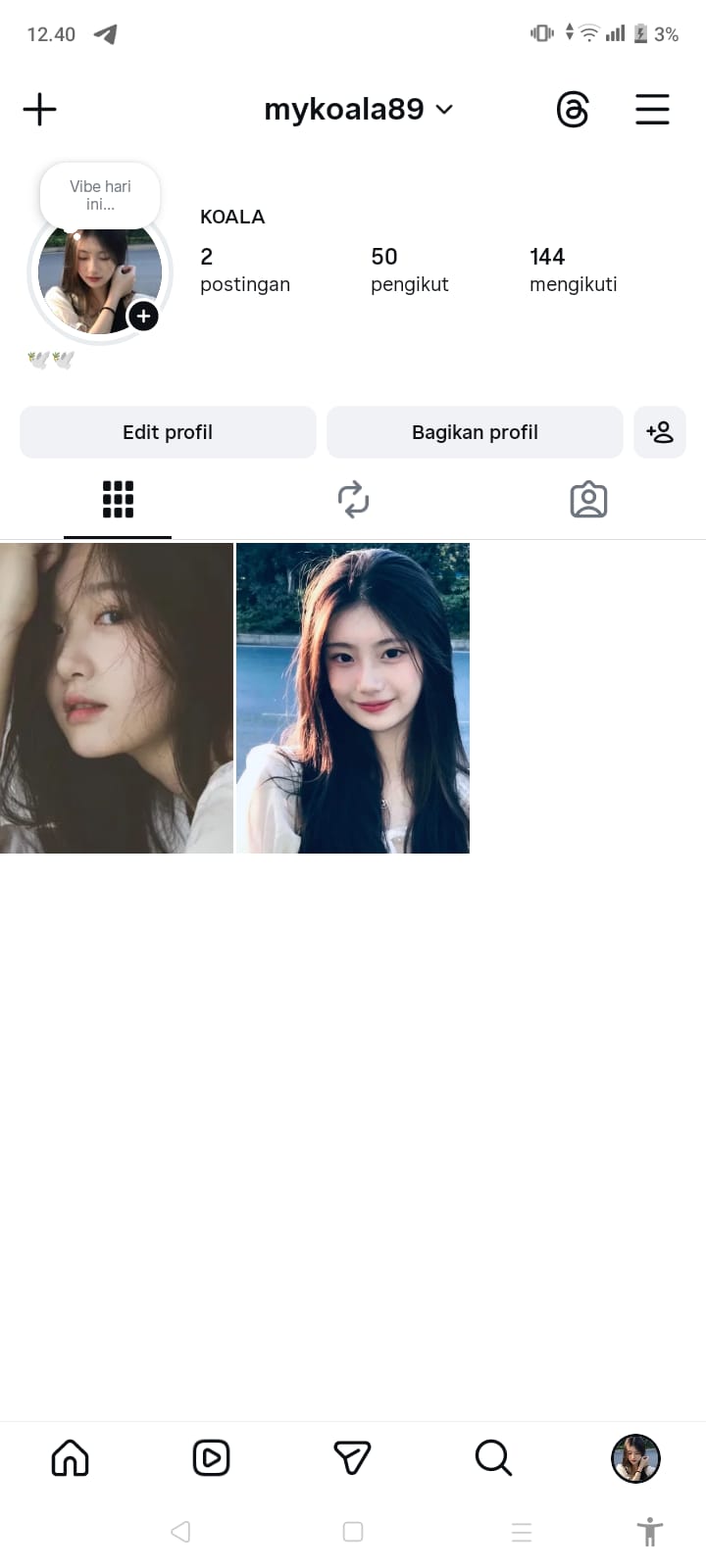View the 2 postingan count
The height and width of the screenshot is (1568, 706).
pos(244,269)
